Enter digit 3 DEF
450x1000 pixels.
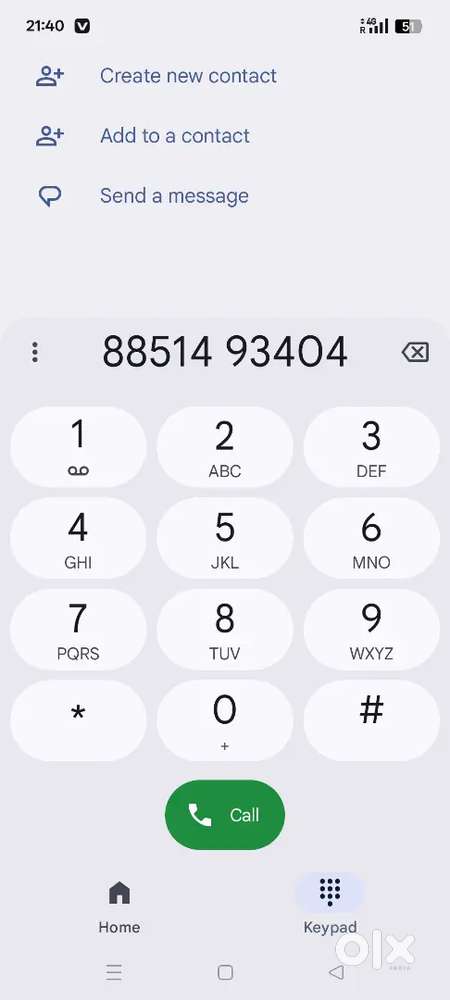(x=372, y=447)
